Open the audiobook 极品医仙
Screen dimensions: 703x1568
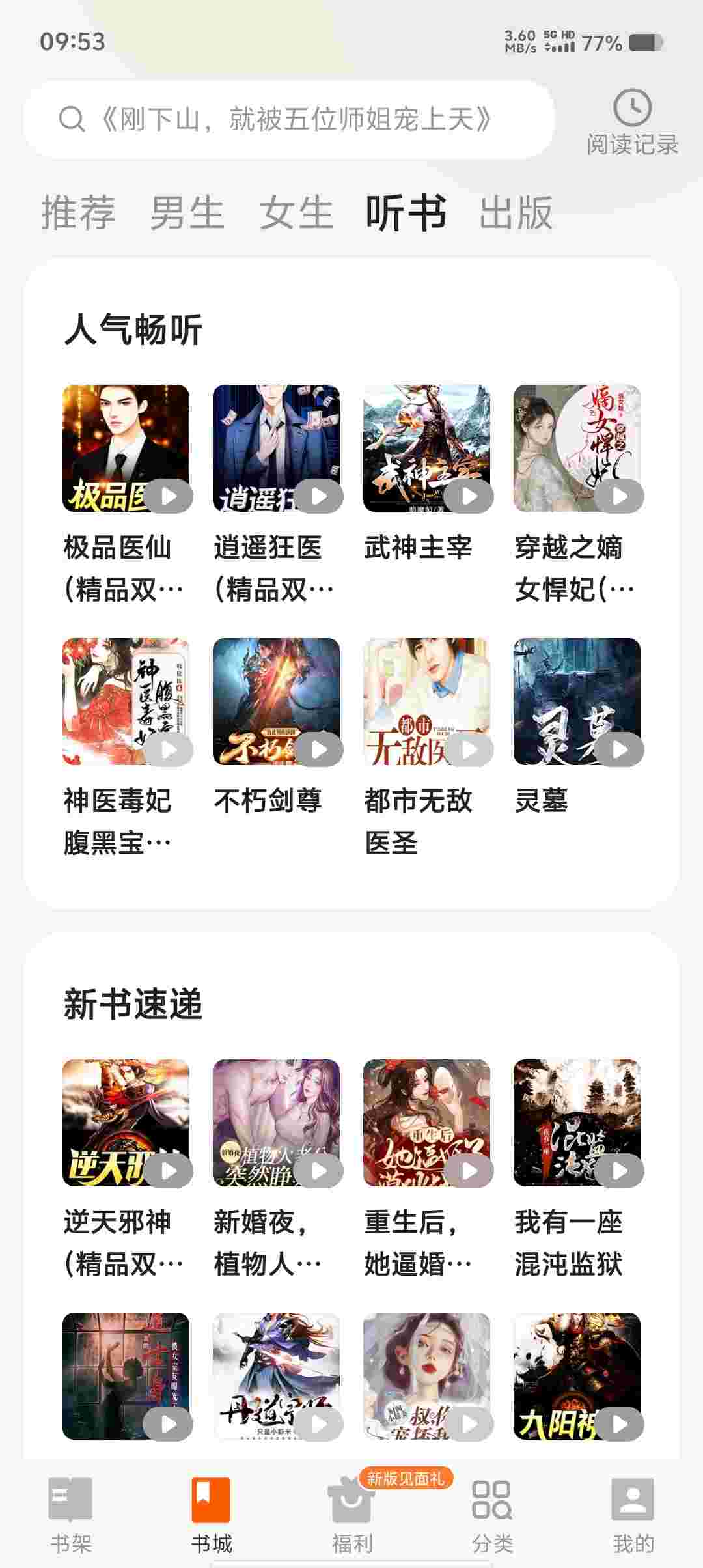pos(126,448)
